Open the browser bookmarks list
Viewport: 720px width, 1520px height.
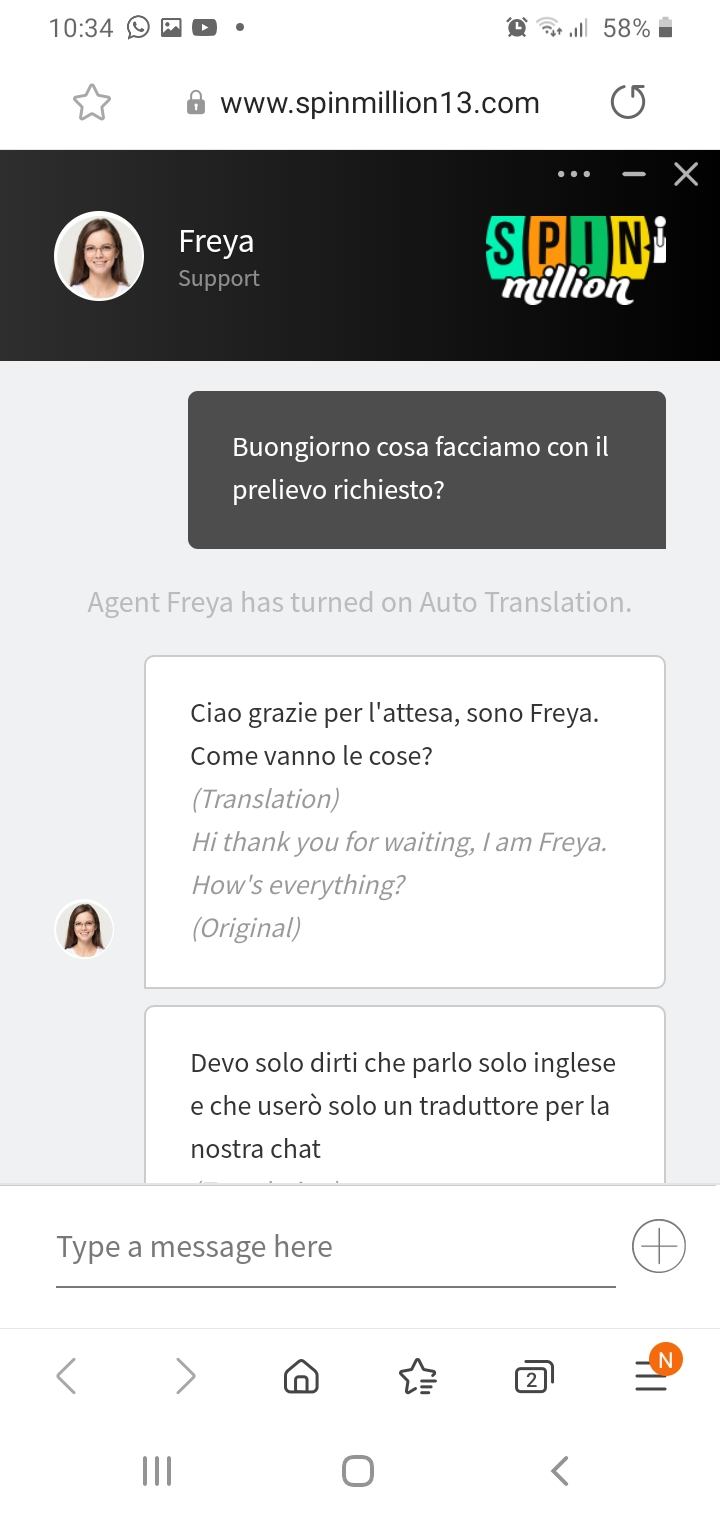(417, 1378)
